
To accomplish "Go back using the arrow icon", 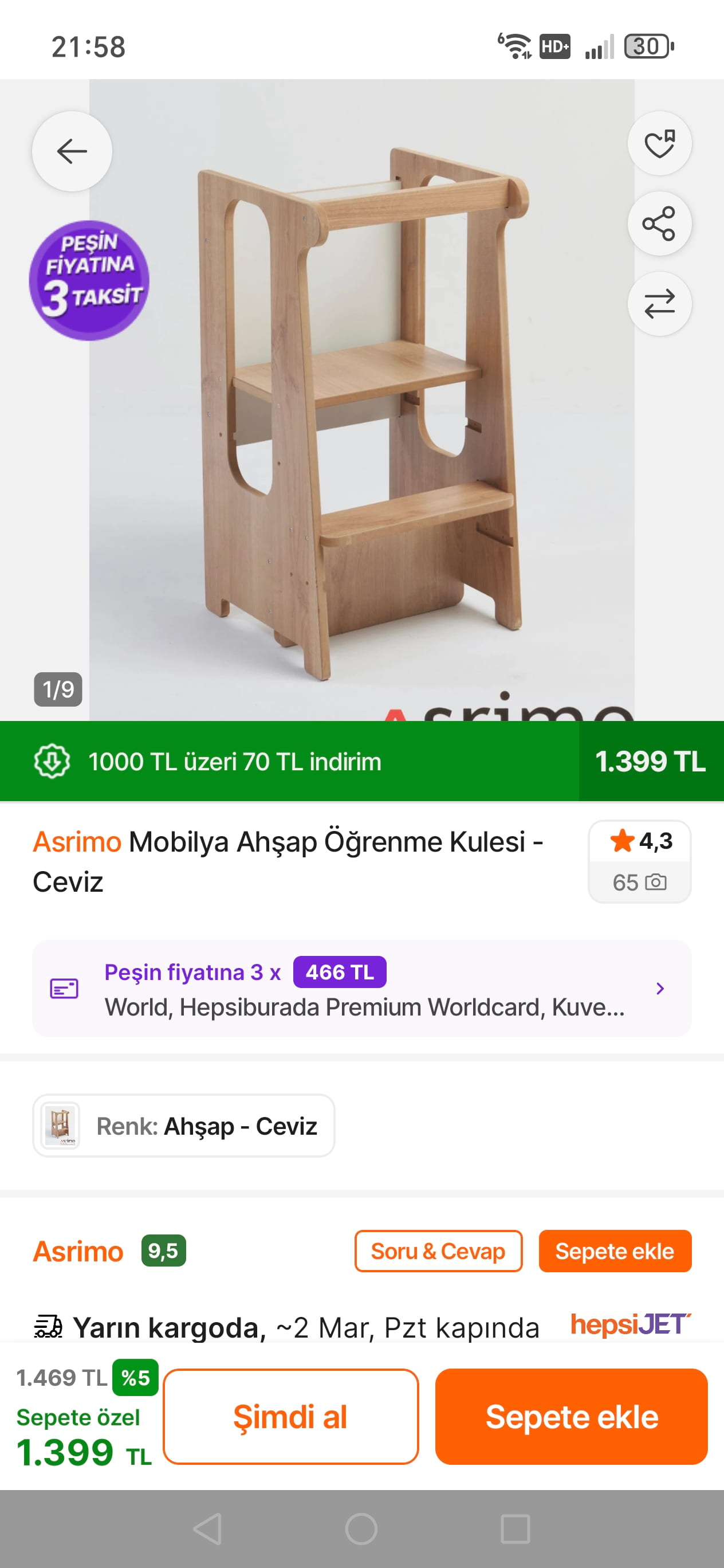I will coord(72,151).
